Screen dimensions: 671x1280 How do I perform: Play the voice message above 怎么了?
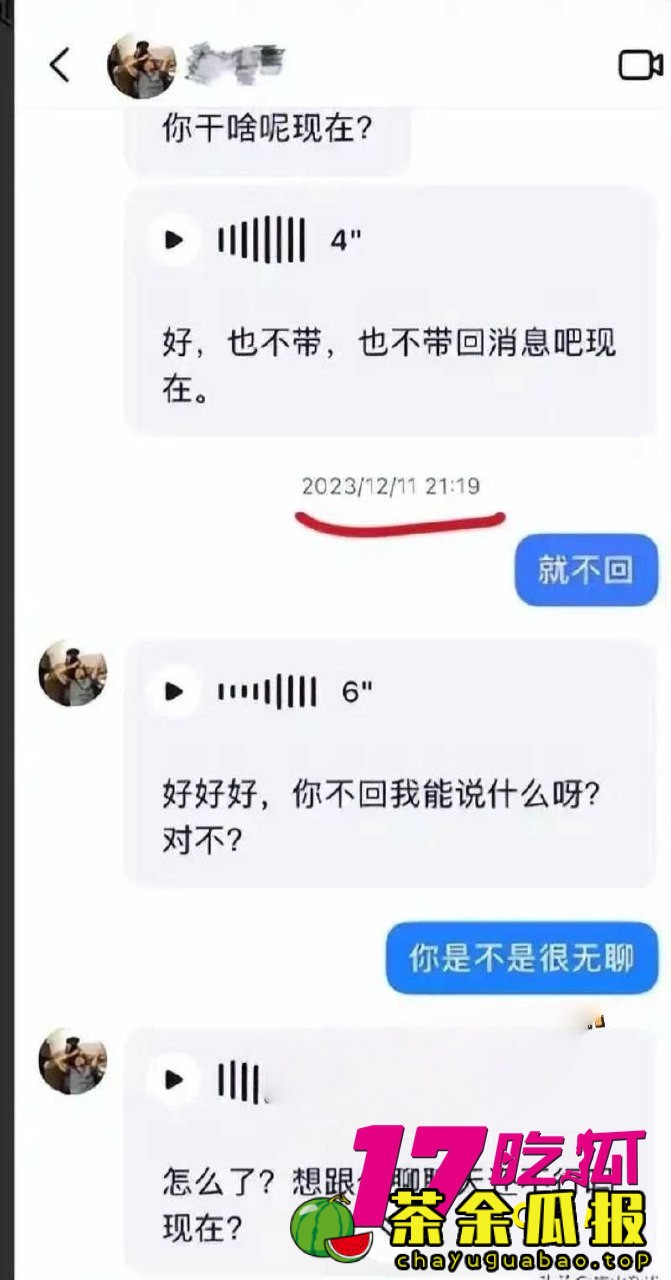click(174, 1080)
